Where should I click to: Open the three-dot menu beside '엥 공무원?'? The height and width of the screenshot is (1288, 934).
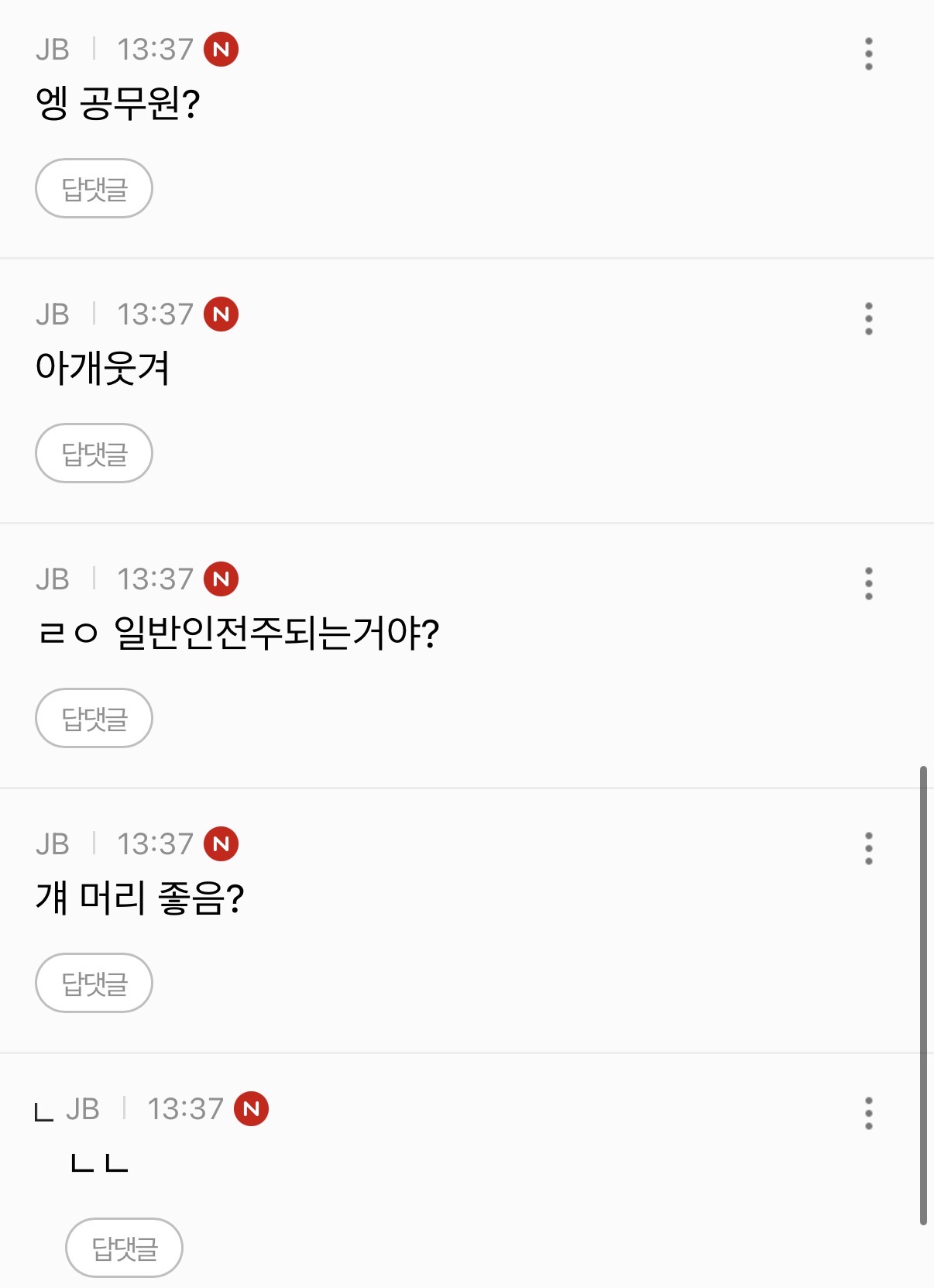pos(869,54)
